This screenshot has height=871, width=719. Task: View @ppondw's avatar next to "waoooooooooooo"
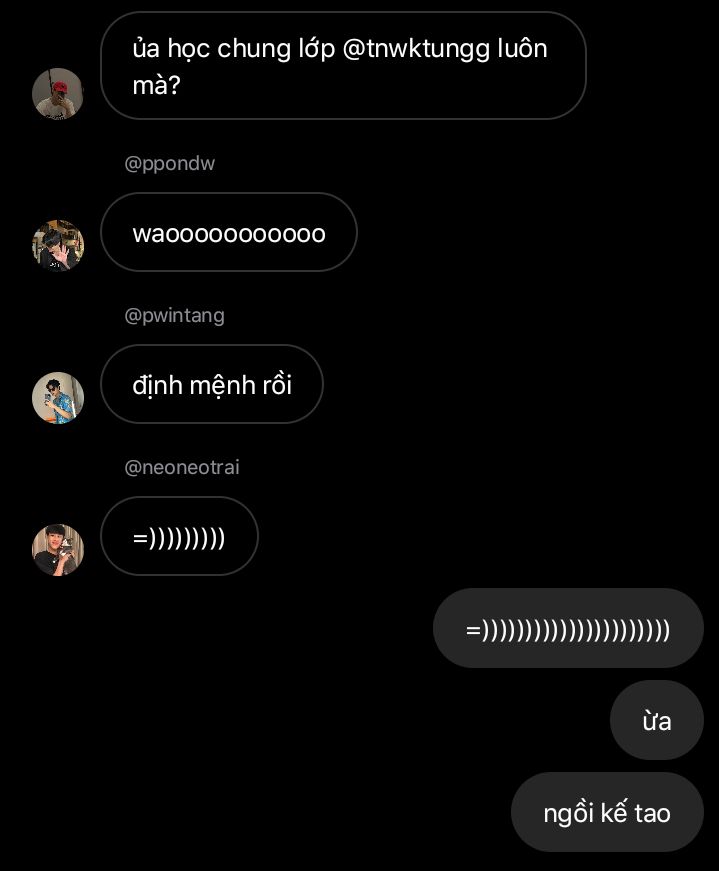[x=58, y=246]
